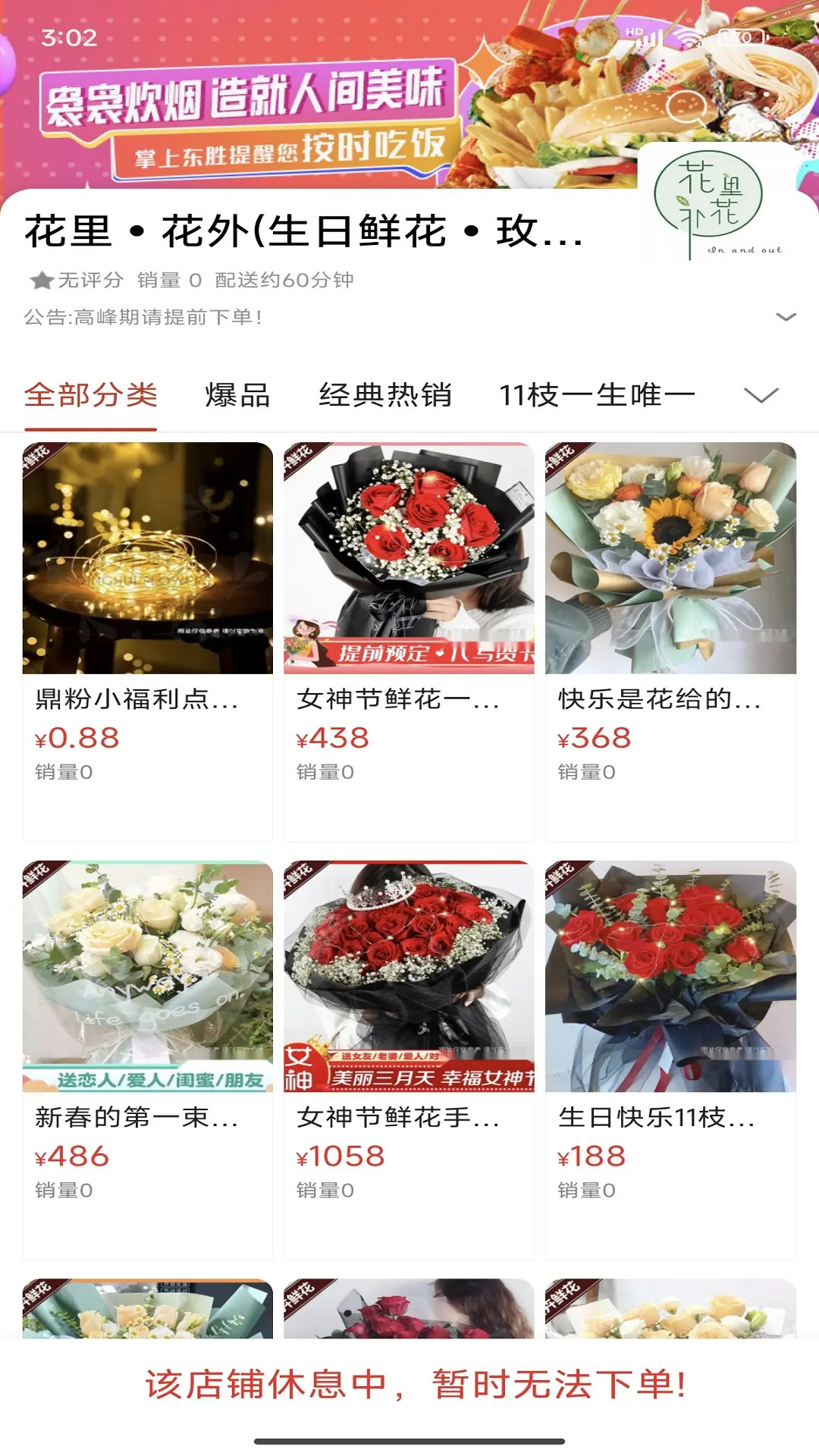The width and height of the screenshot is (819, 1456).
Task: Select the 经典热销 tab
Action: click(x=387, y=394)
